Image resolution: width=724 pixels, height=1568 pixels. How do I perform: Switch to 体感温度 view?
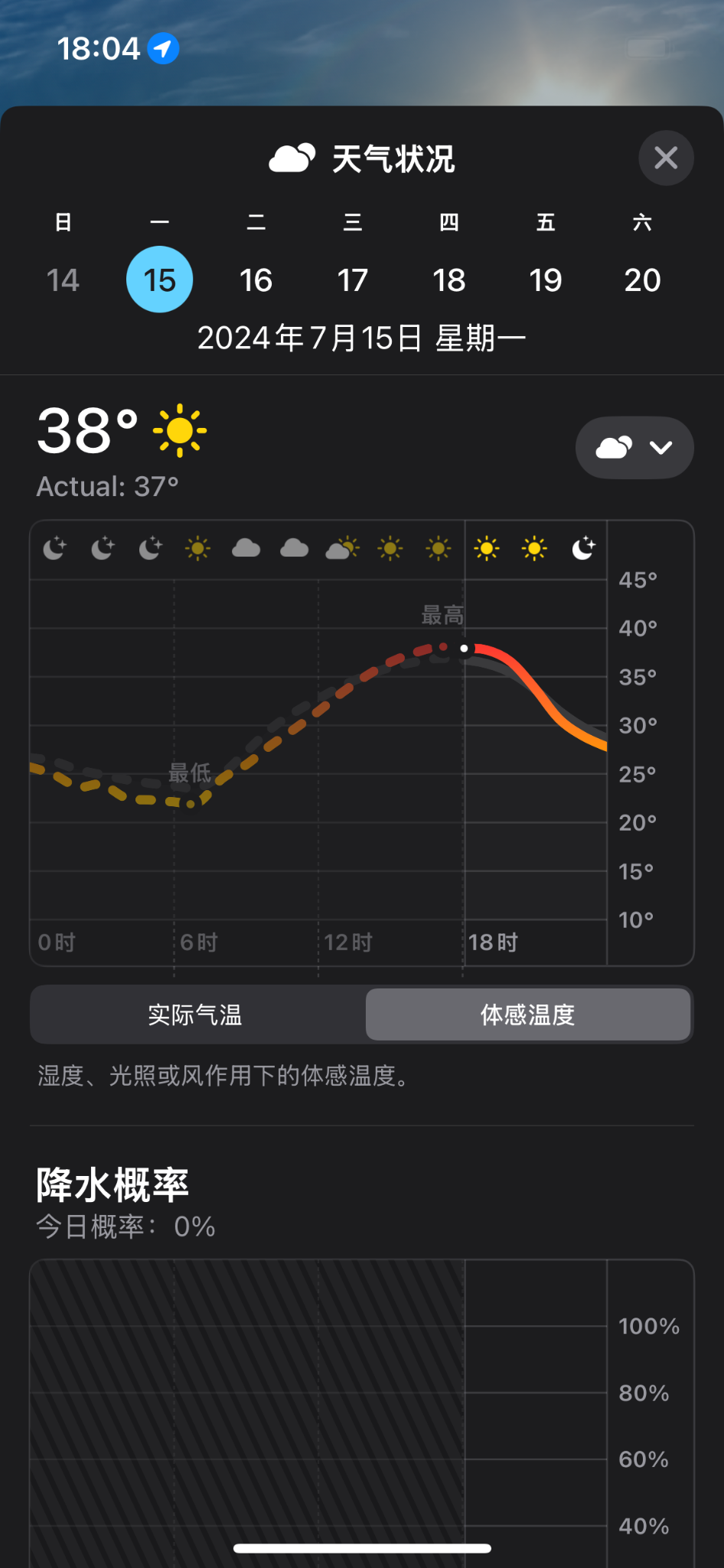coord(528,1014)
